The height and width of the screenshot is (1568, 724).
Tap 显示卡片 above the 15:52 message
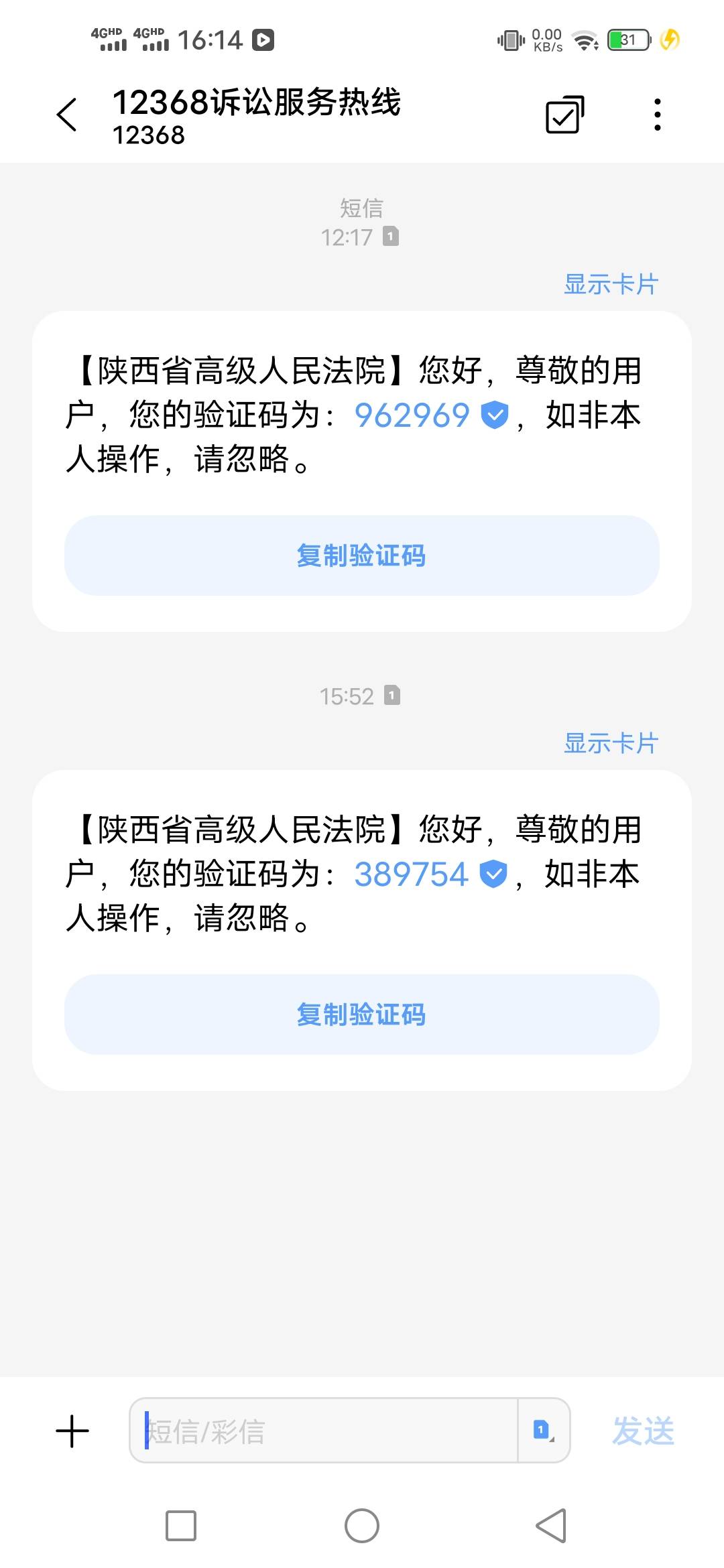tap(611, 743)
